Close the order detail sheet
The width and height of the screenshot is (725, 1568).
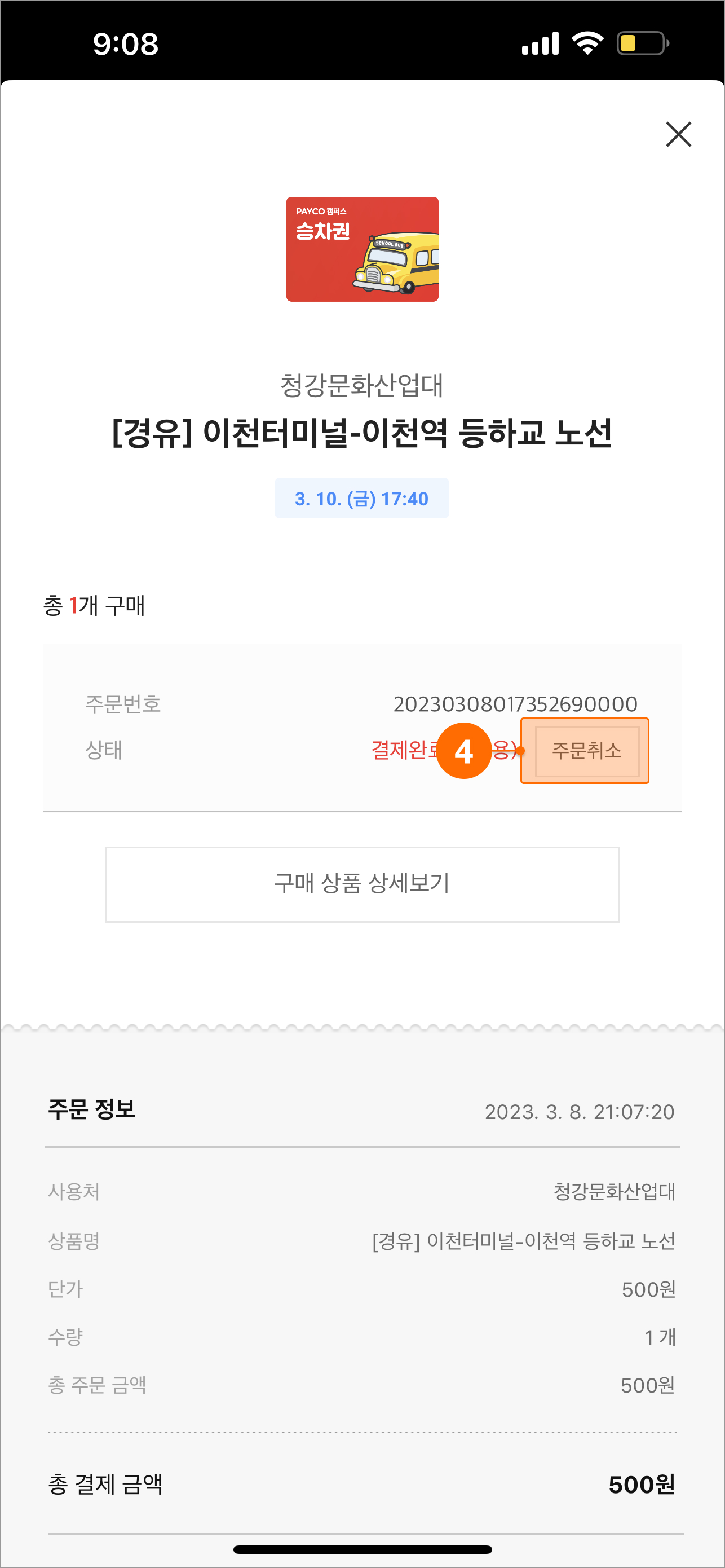pos(678,135)
